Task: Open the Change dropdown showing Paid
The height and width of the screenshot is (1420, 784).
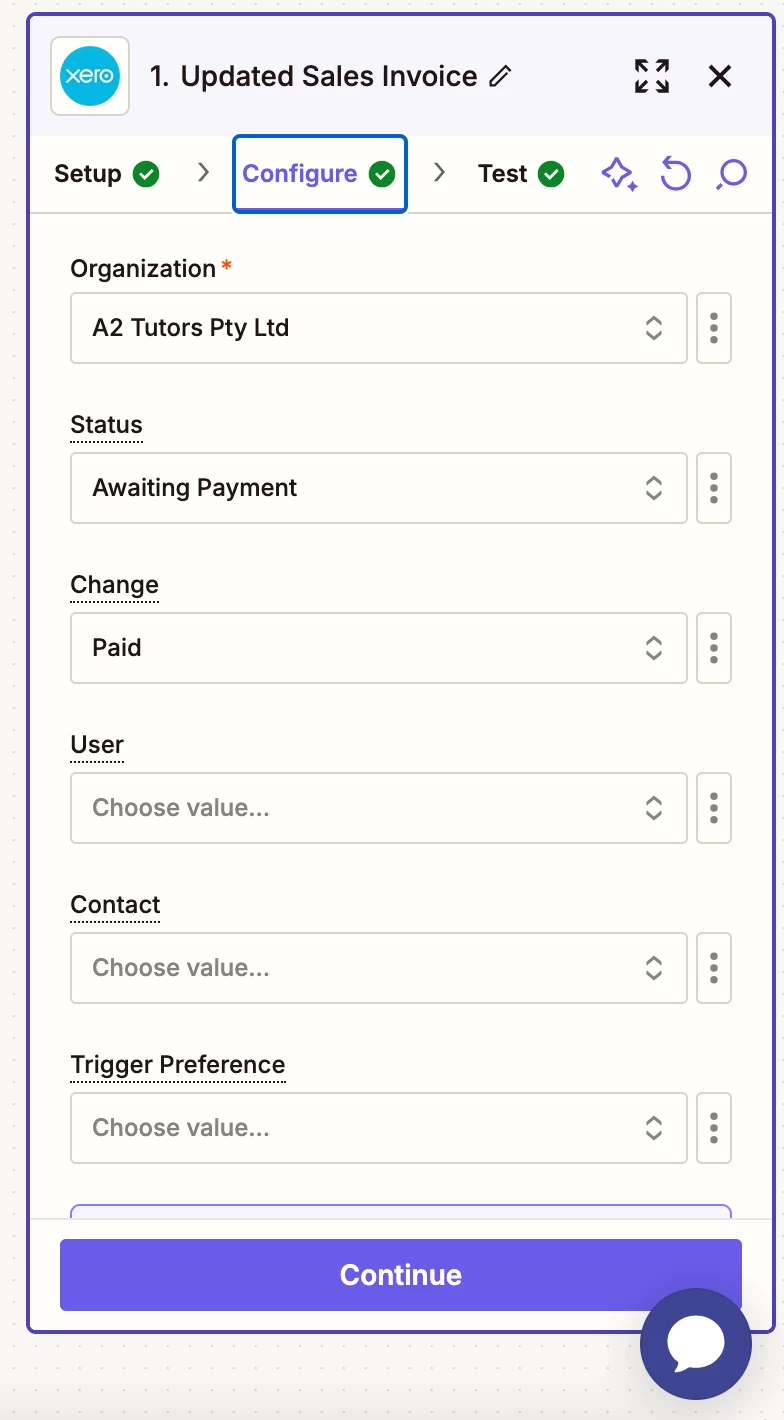Action: [x=378, y=648]
